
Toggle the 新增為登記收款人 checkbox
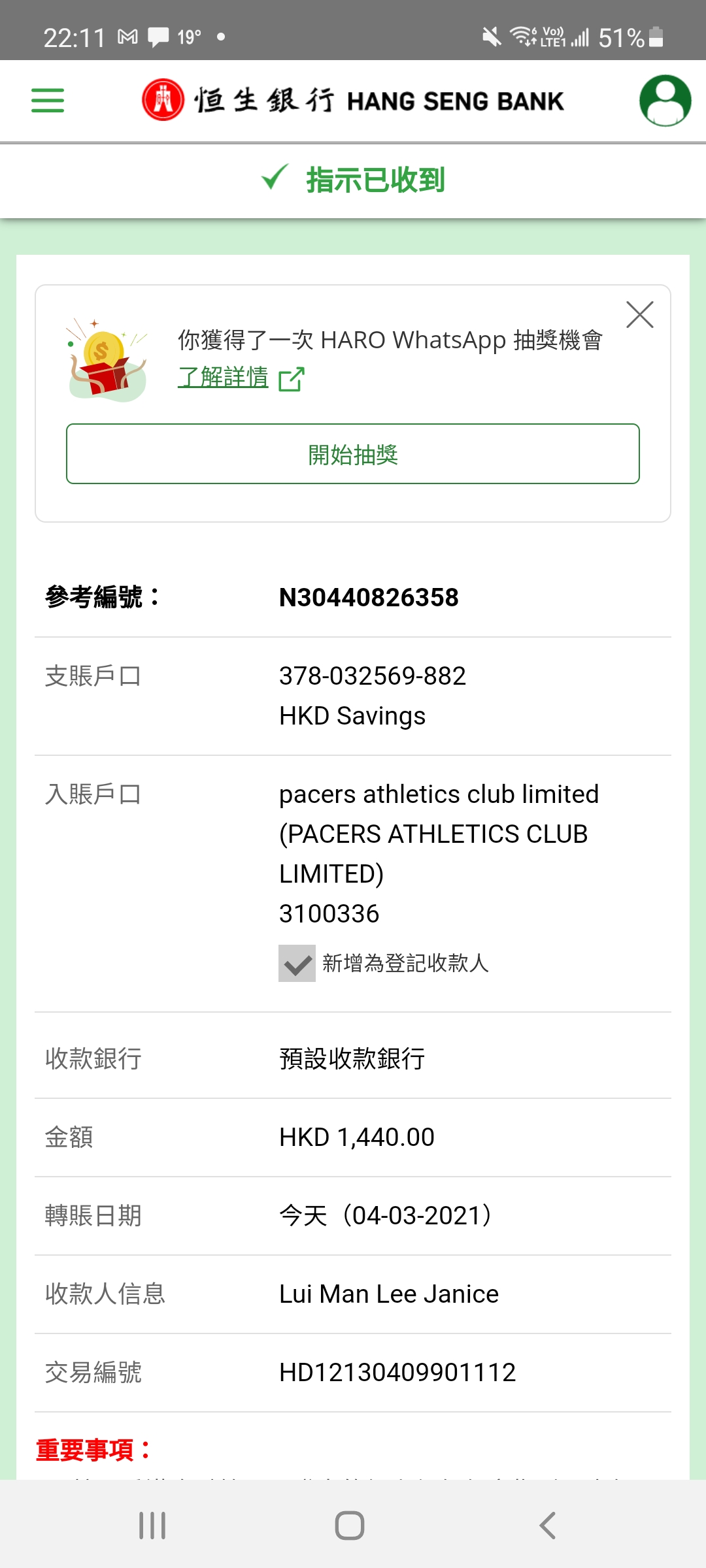click(x=297, y=963)
